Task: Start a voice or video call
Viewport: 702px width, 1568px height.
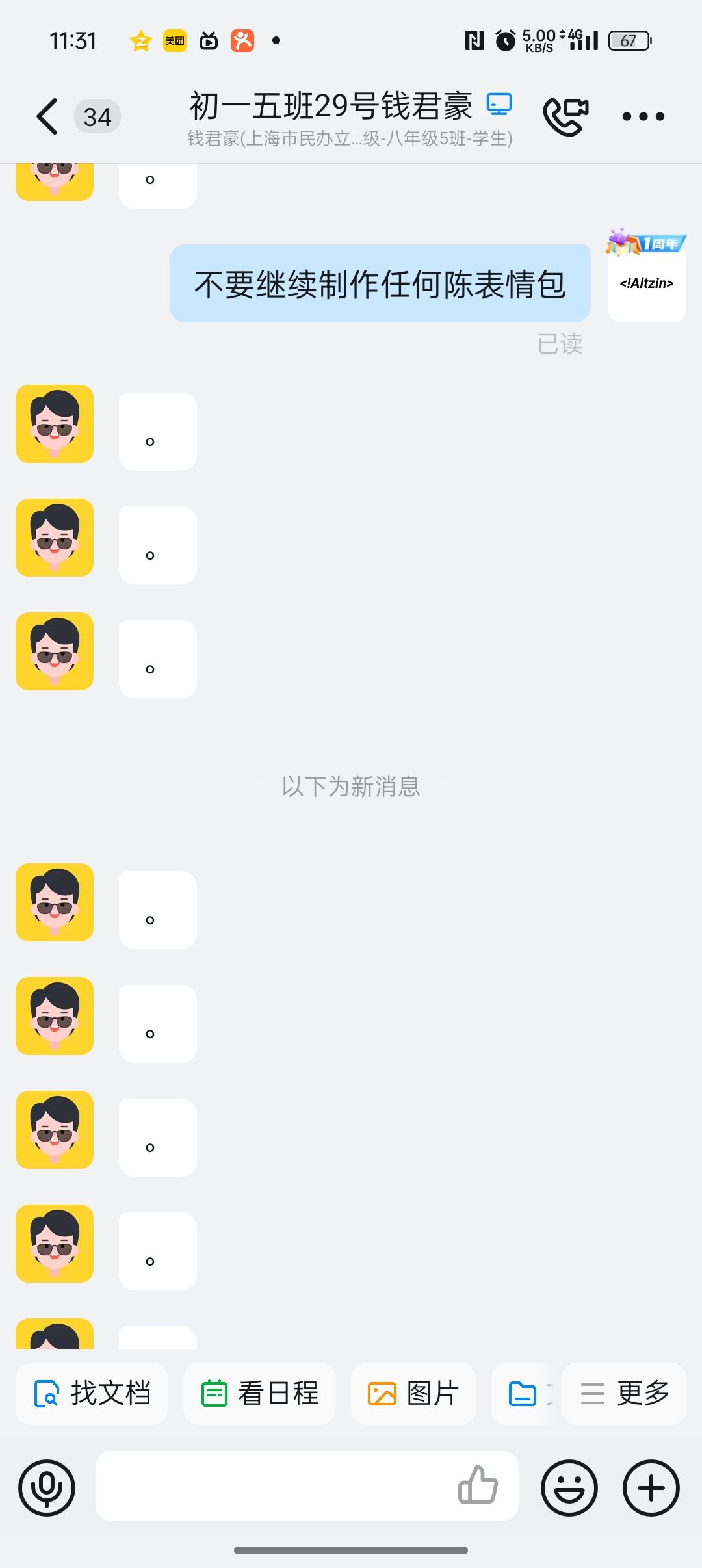Action: [x=565, y=116]
